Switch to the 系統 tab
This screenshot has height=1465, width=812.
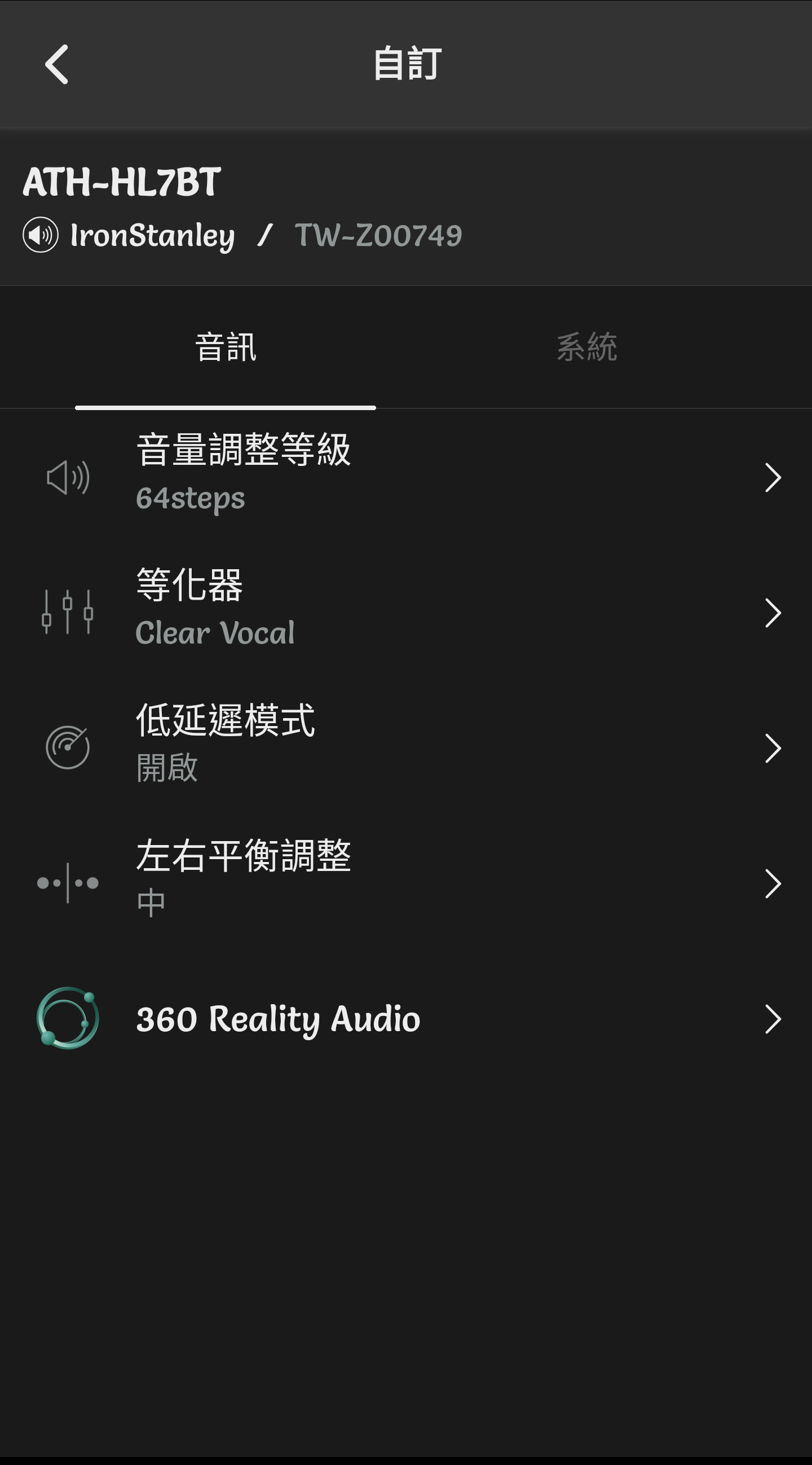(586, 347)
